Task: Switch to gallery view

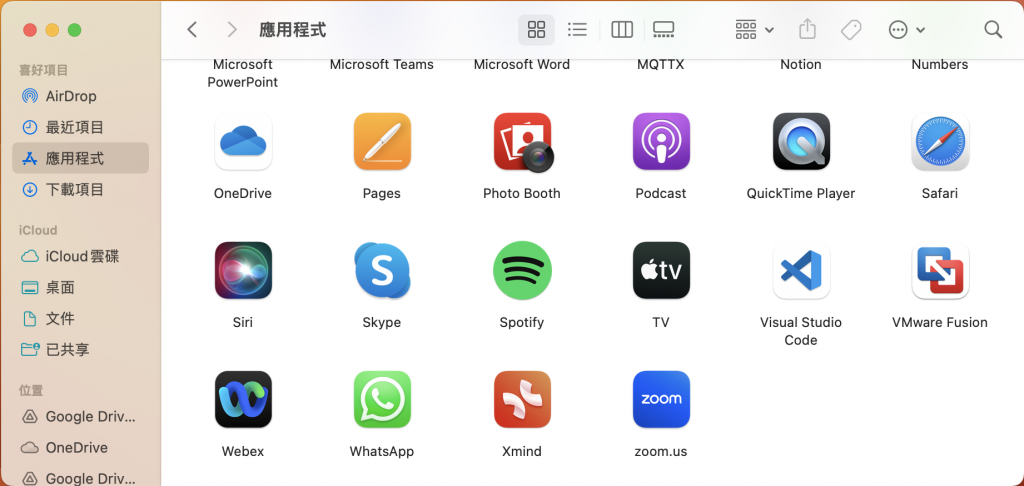Action: tap(664, 30)
